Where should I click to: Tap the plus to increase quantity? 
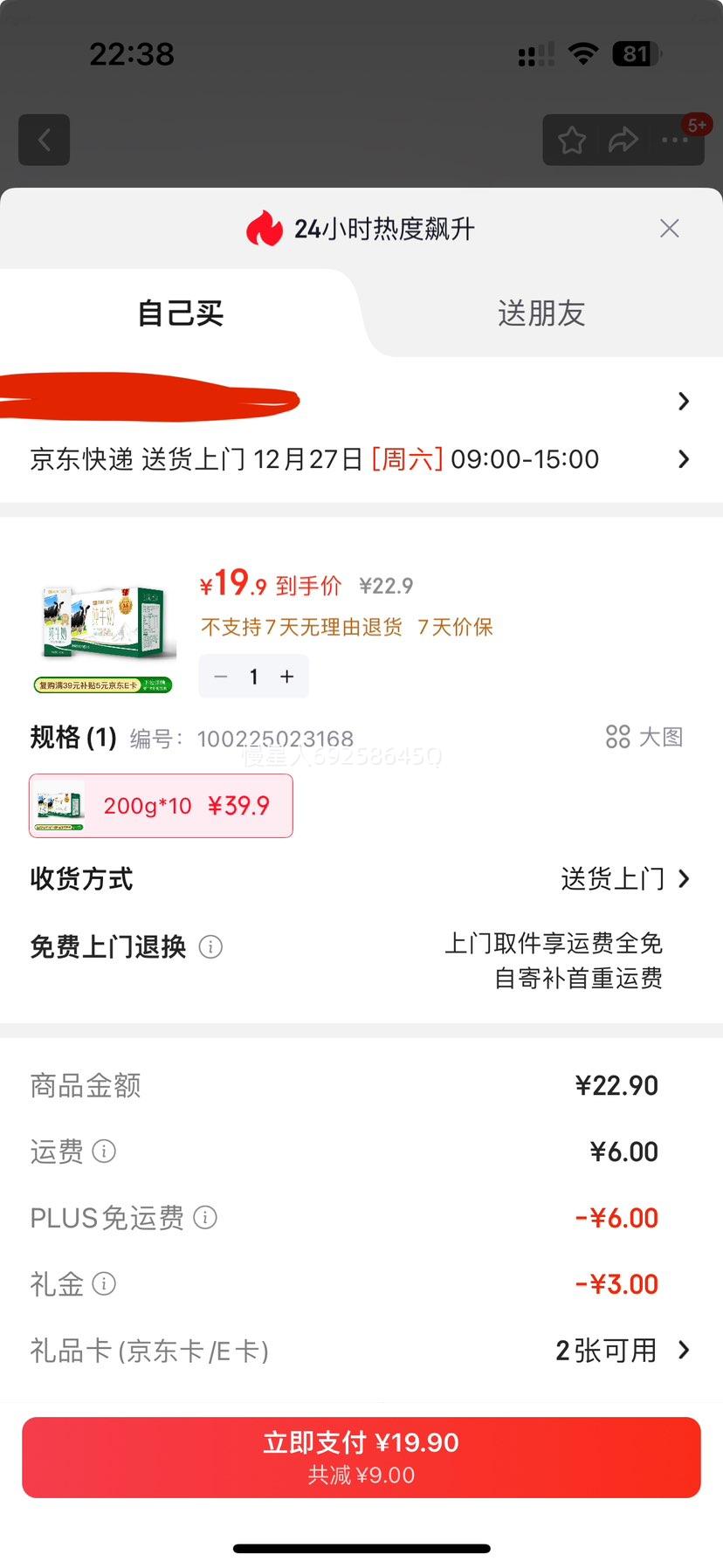click(x=287, y=676)
